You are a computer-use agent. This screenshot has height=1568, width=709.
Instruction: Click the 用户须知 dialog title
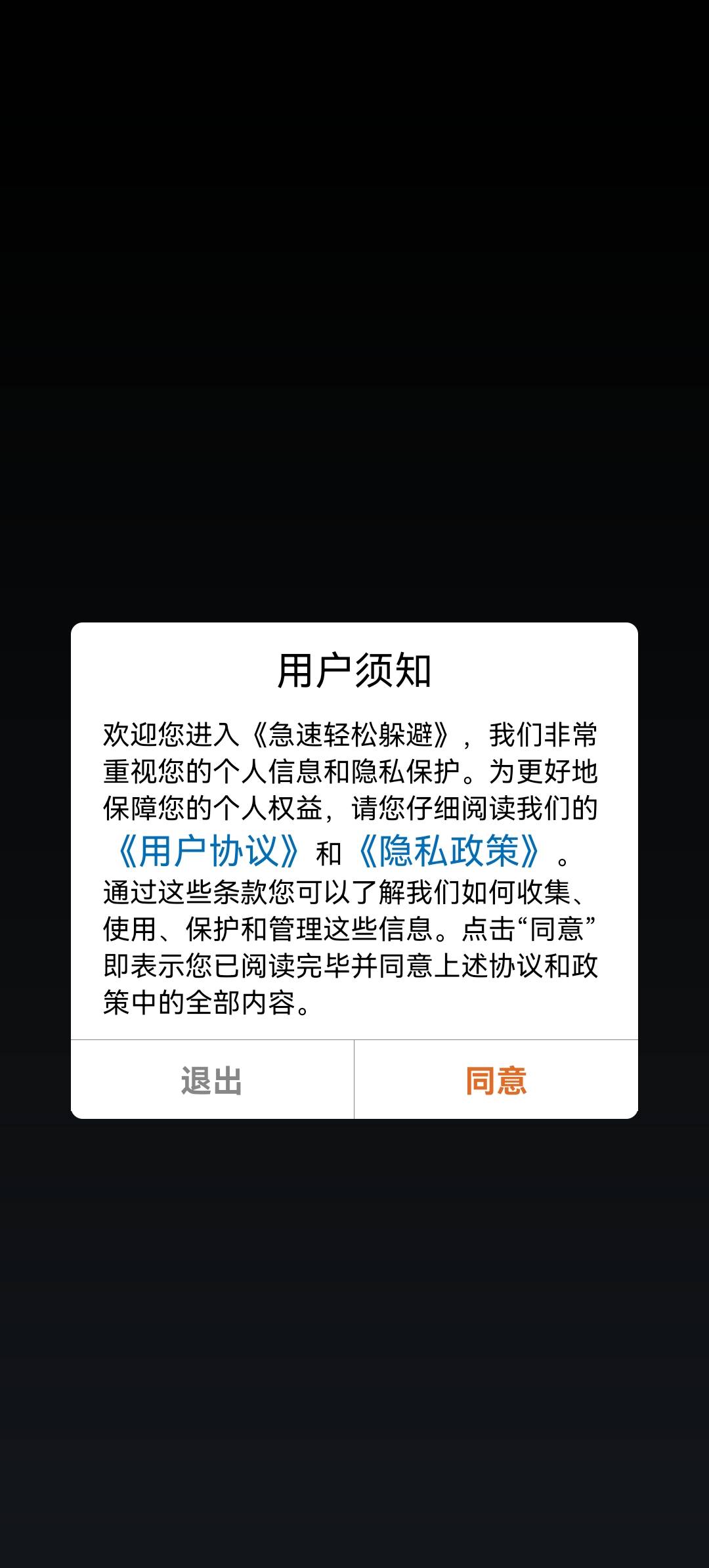[354, 670]
